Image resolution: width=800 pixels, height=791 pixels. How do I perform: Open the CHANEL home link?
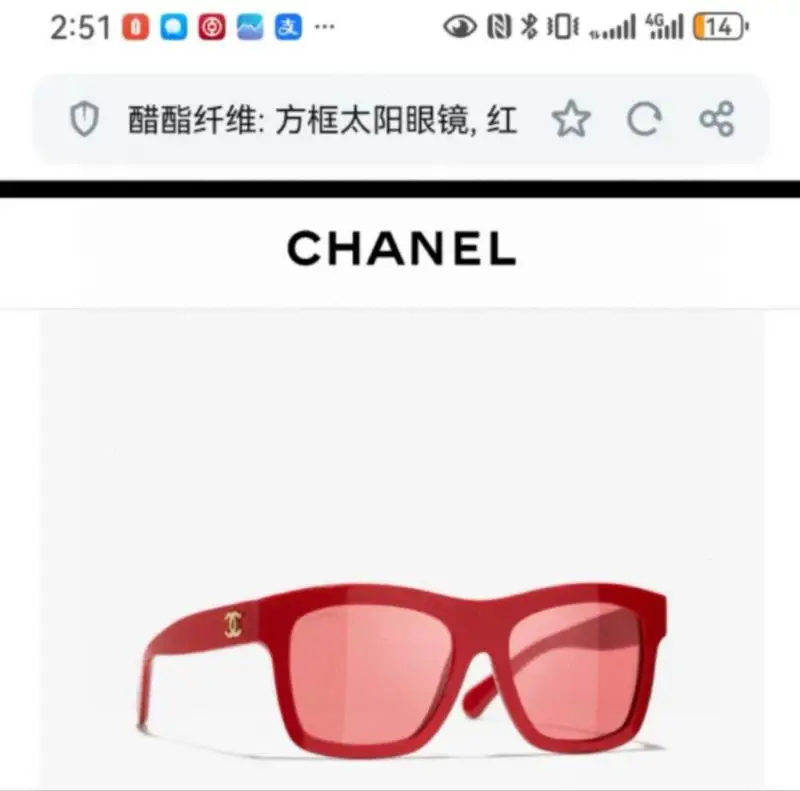pyautogui.click(x=401, y=249)
